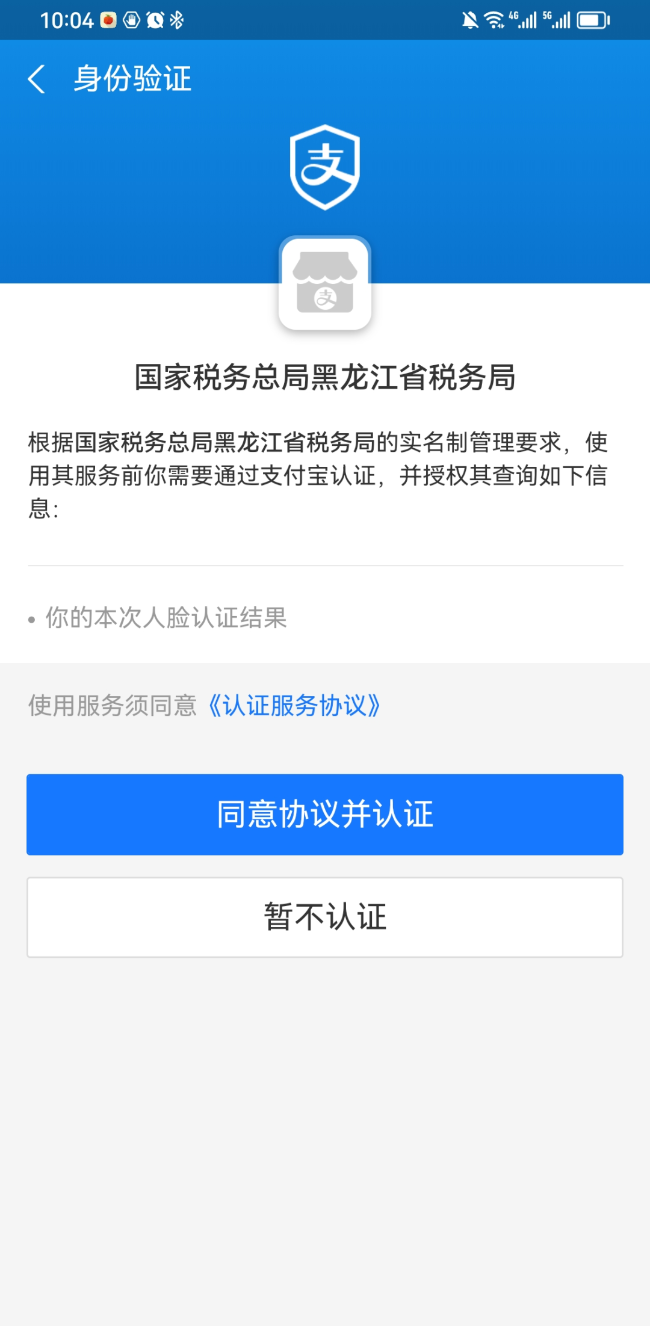
Task: Tap 同意协议并认证 to agree and verify
Action: tap(325, 814)
